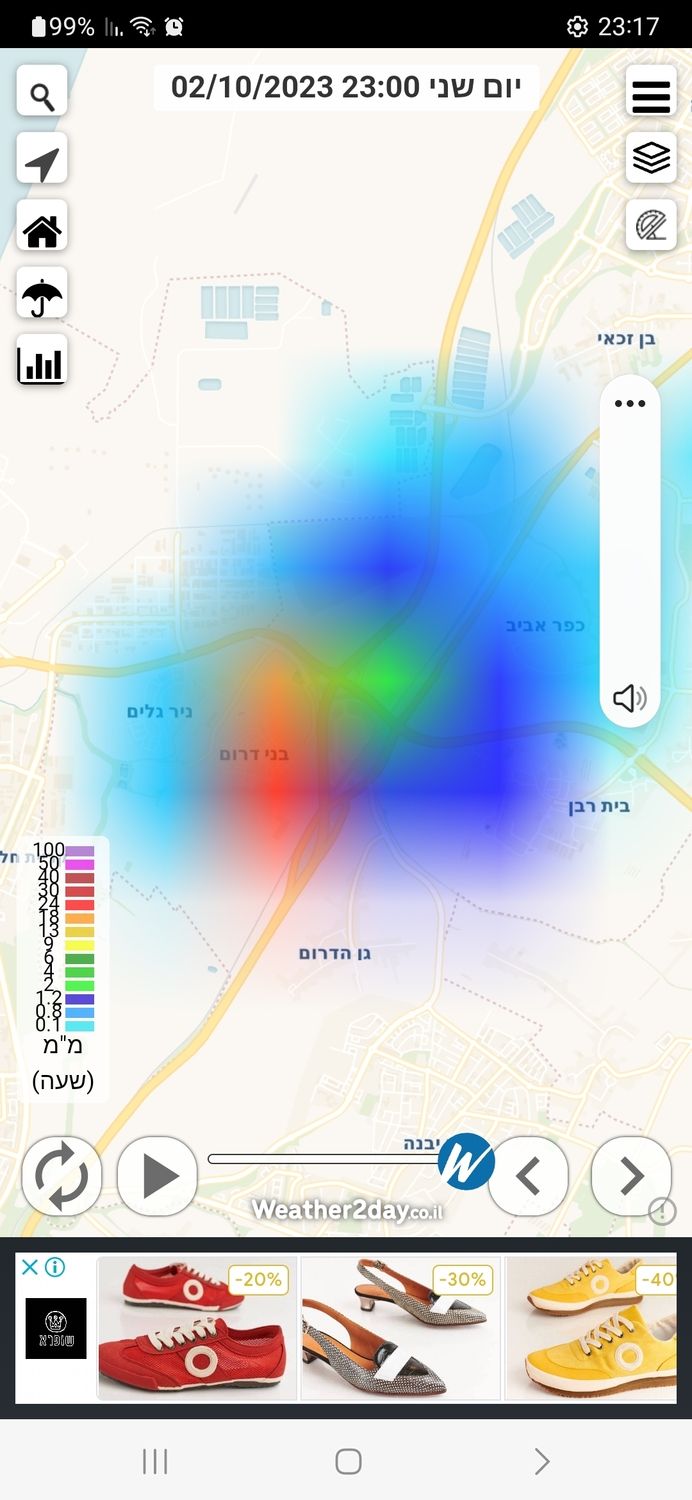692x1500 pixels.
Task: Refresh the radar data
Action: coord(62,1176)
